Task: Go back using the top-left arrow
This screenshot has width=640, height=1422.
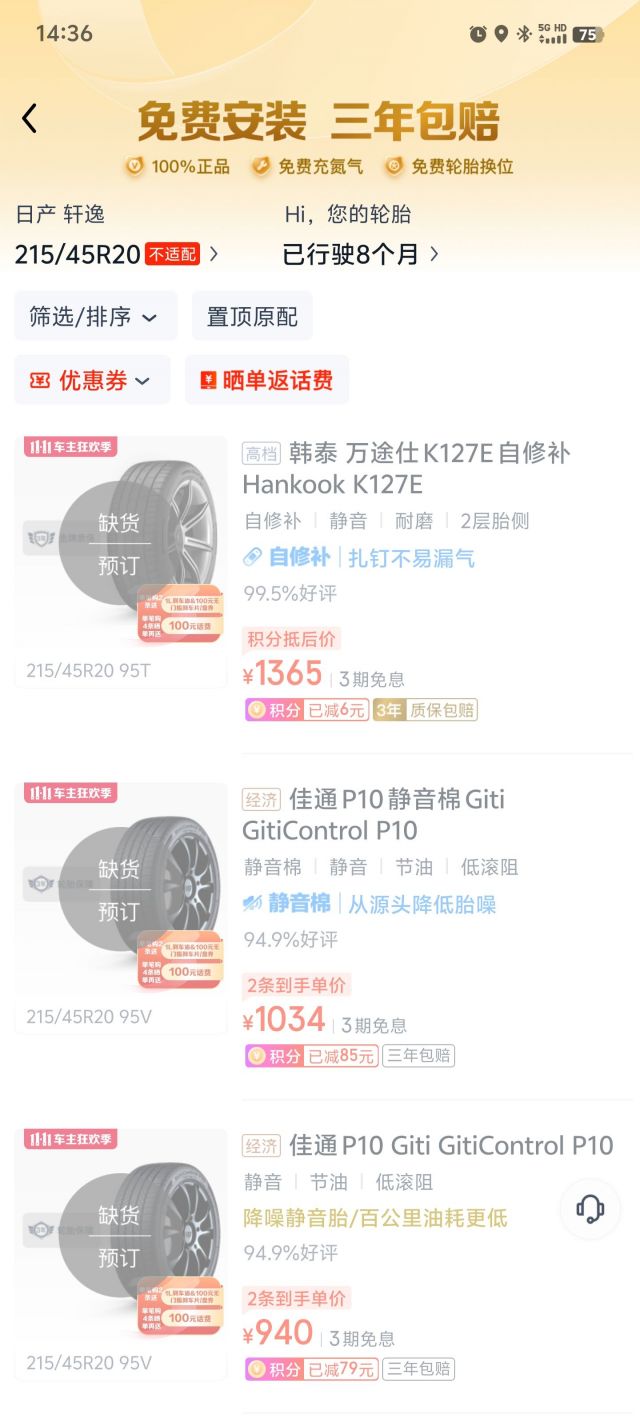Action: 30,119
